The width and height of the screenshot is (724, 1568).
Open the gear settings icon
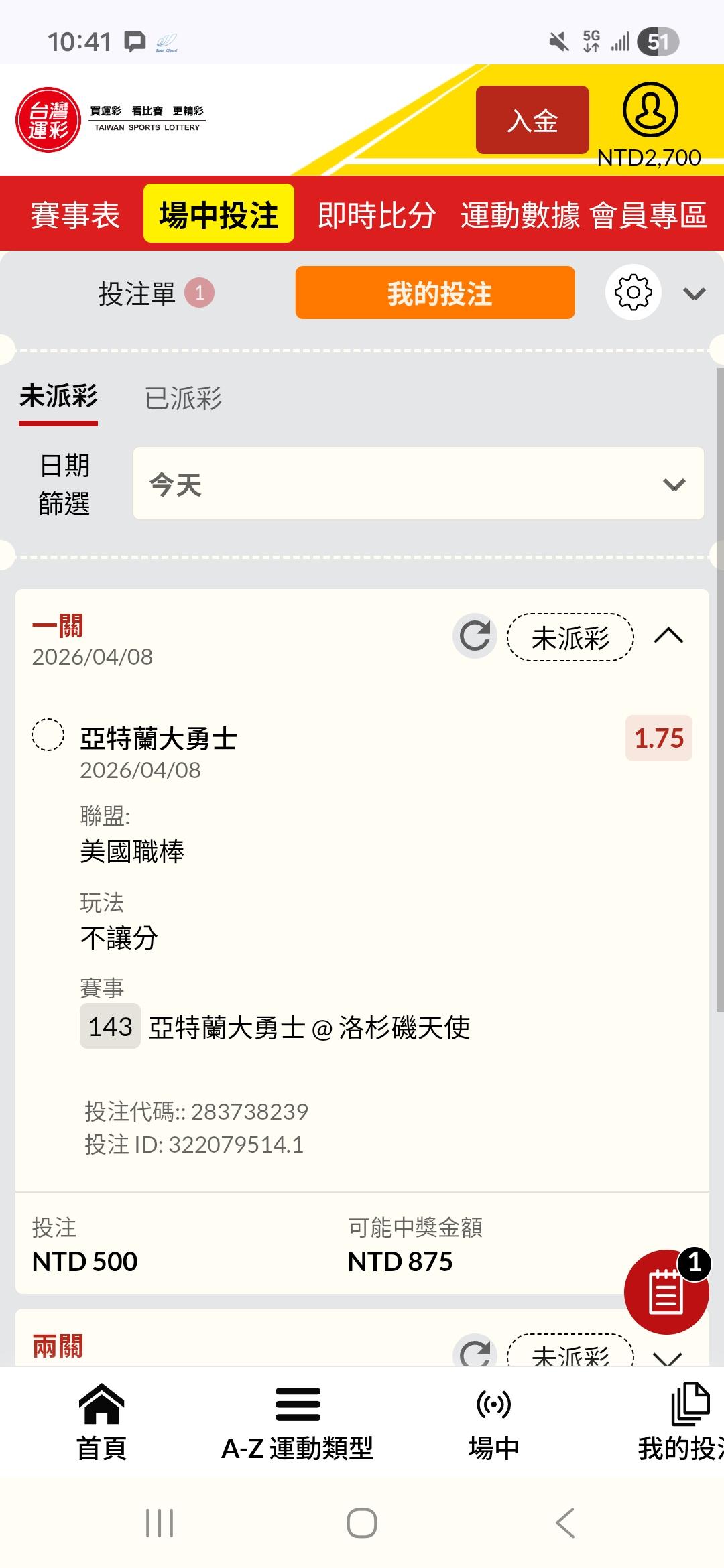(633, 292)
